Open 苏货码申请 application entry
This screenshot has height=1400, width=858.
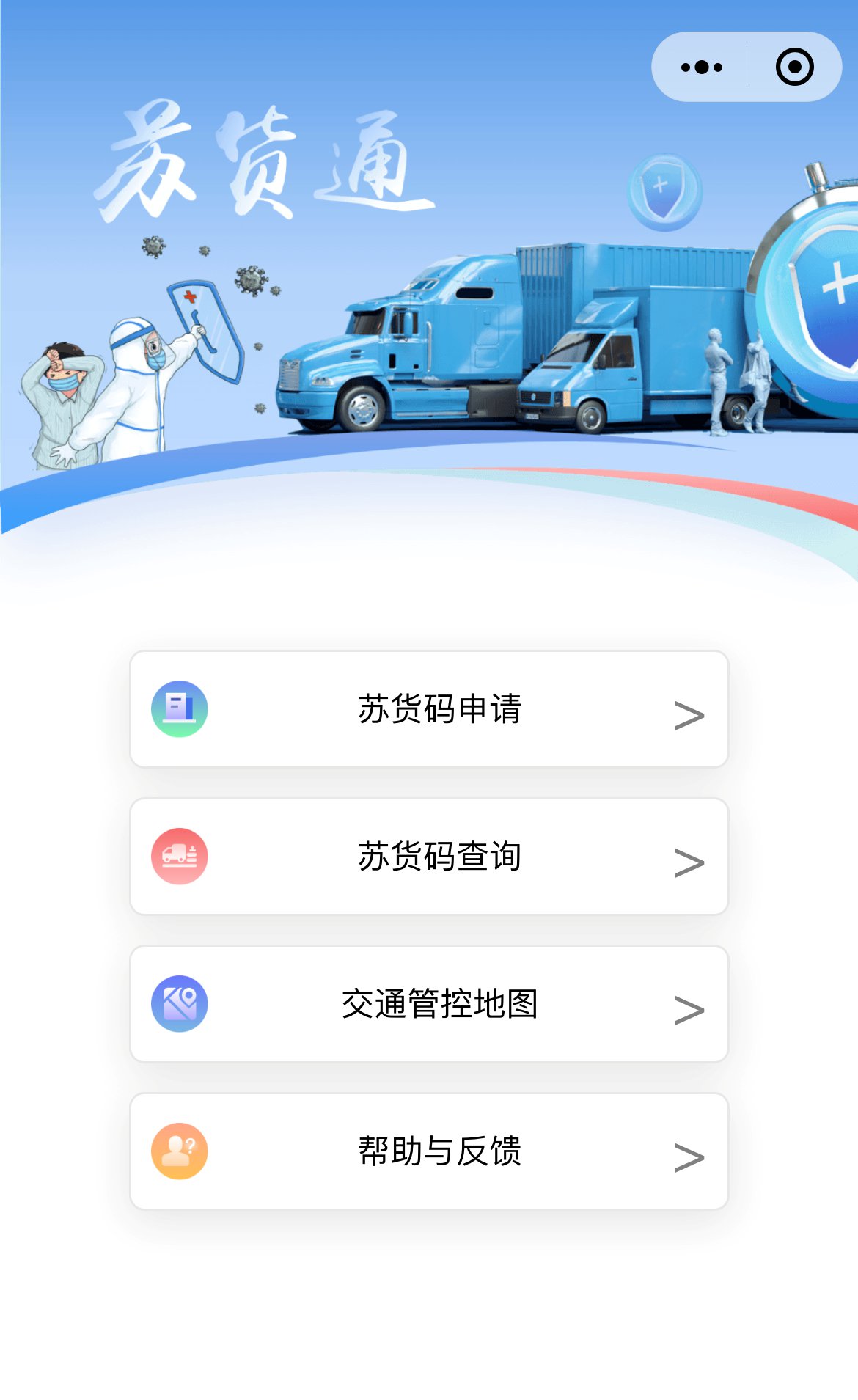click(x=429, y=709)
